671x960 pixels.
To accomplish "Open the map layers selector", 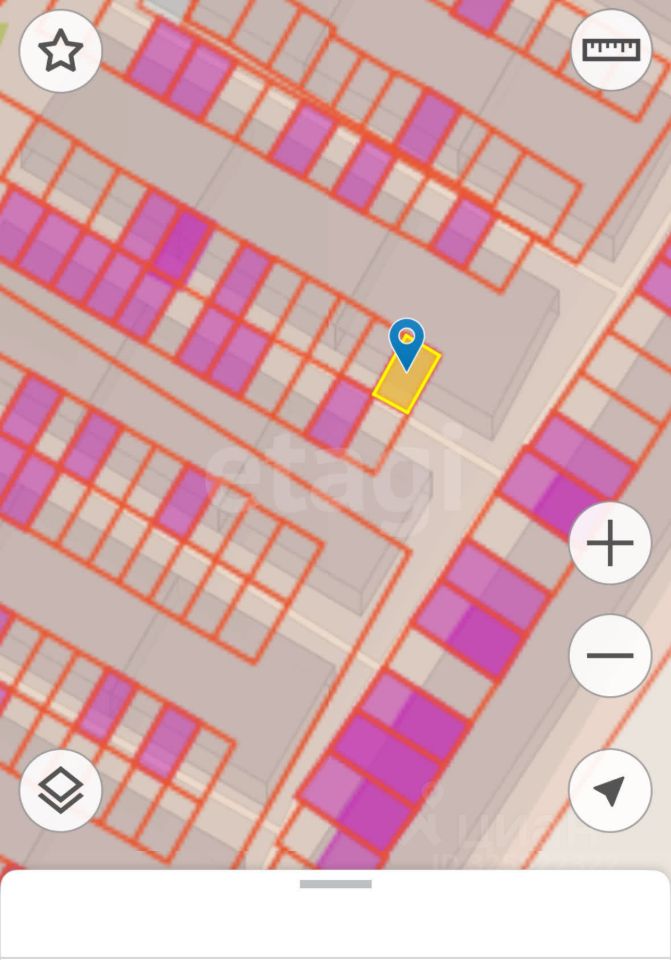I will [61, 790].
